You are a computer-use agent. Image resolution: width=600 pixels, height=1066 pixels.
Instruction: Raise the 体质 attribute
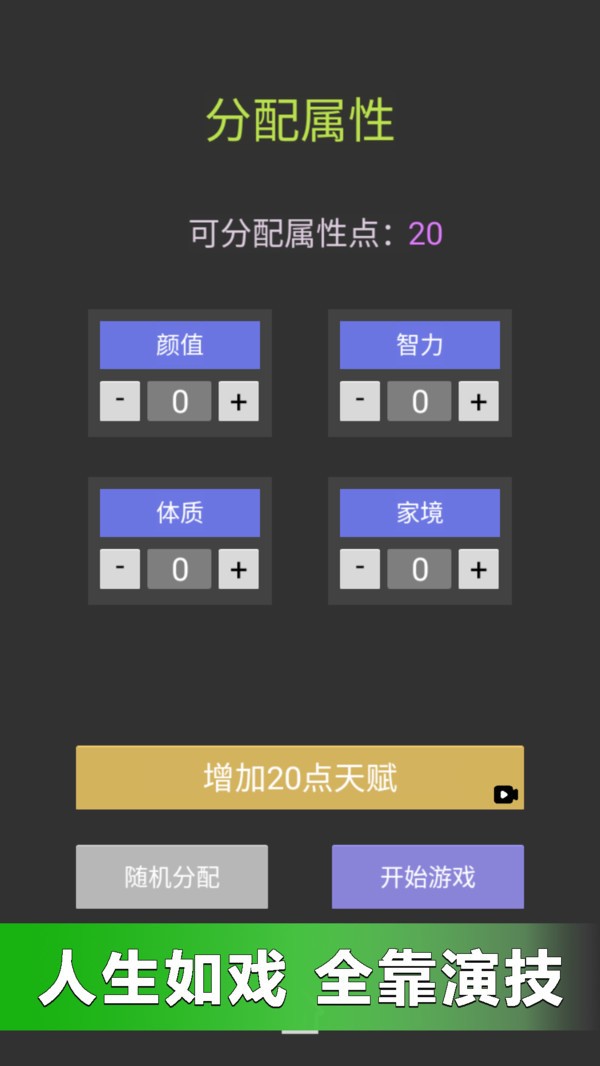pyautogui.click(x=239, y=570)
